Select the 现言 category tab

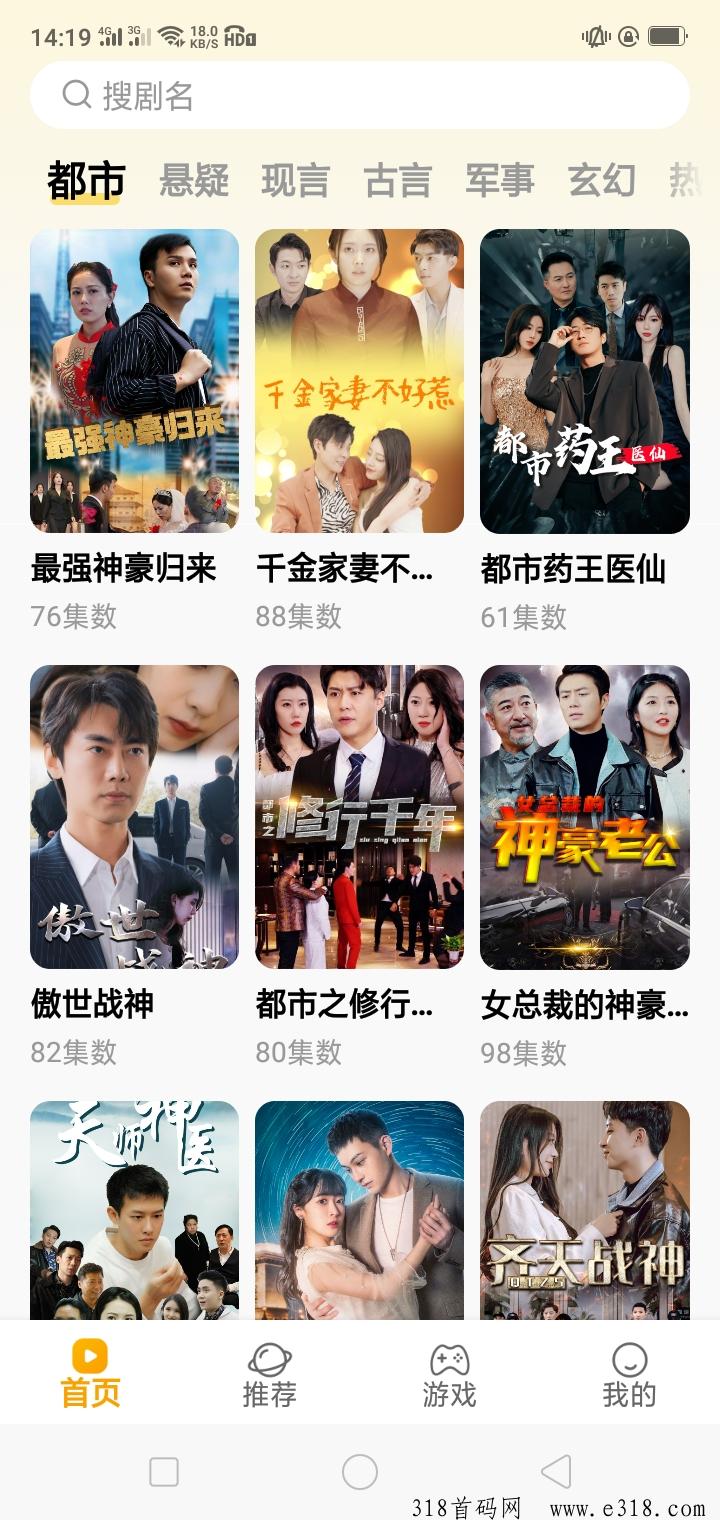(295, 181)
